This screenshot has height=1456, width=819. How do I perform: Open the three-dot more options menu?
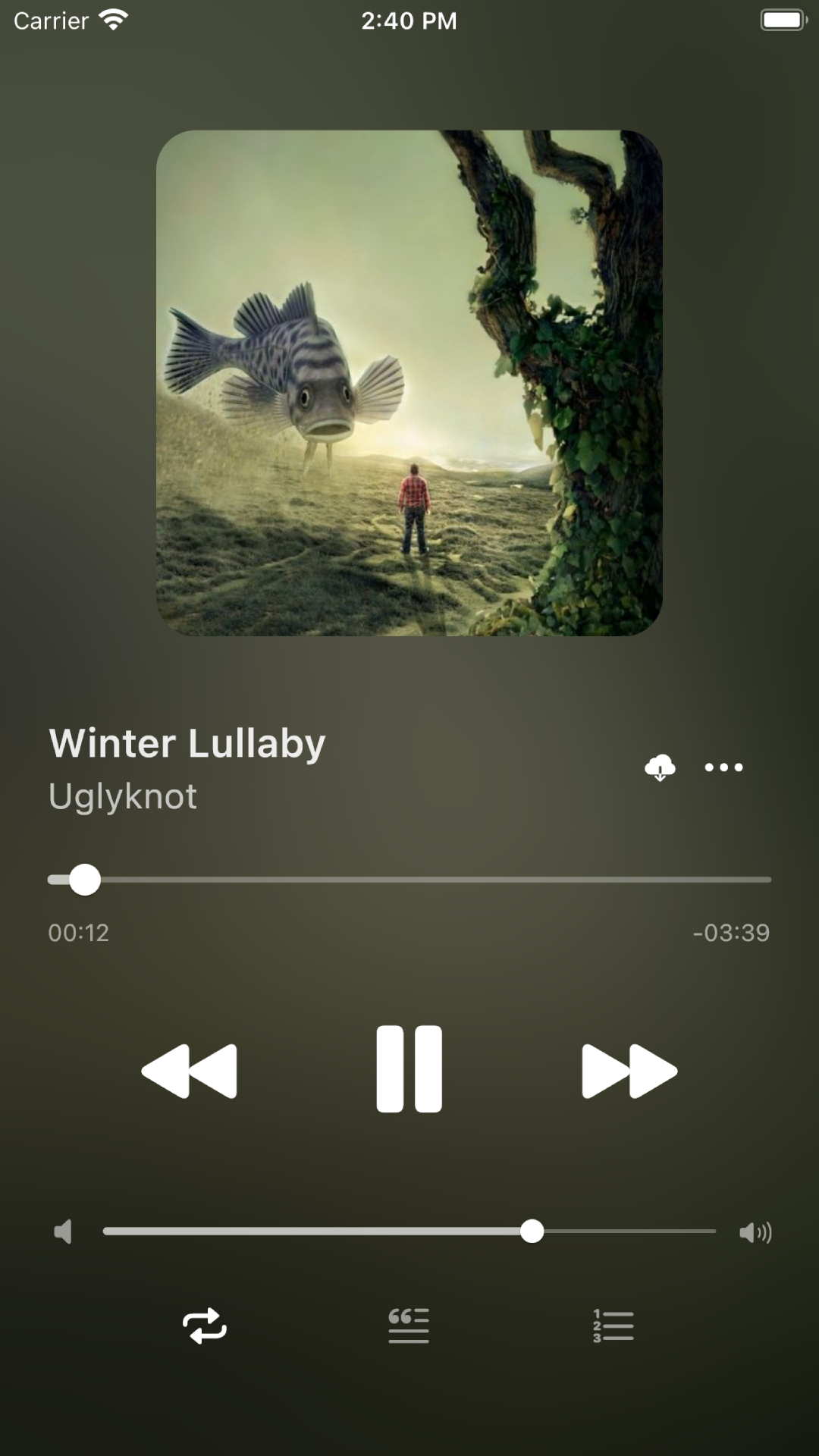coord(723,767)
